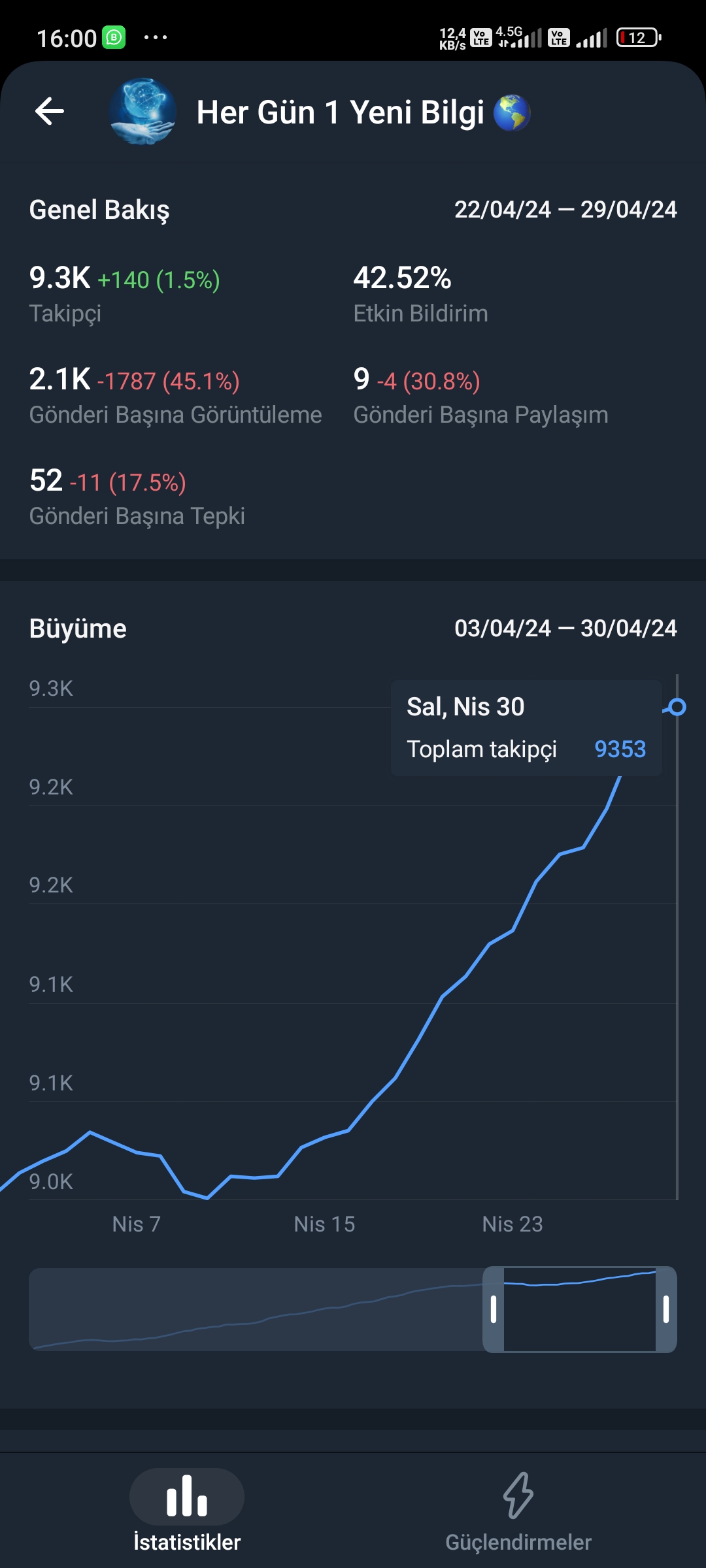Tap the left handle of the growth range selector
Screen dimensions: 706x1568
pos(494,1309)
